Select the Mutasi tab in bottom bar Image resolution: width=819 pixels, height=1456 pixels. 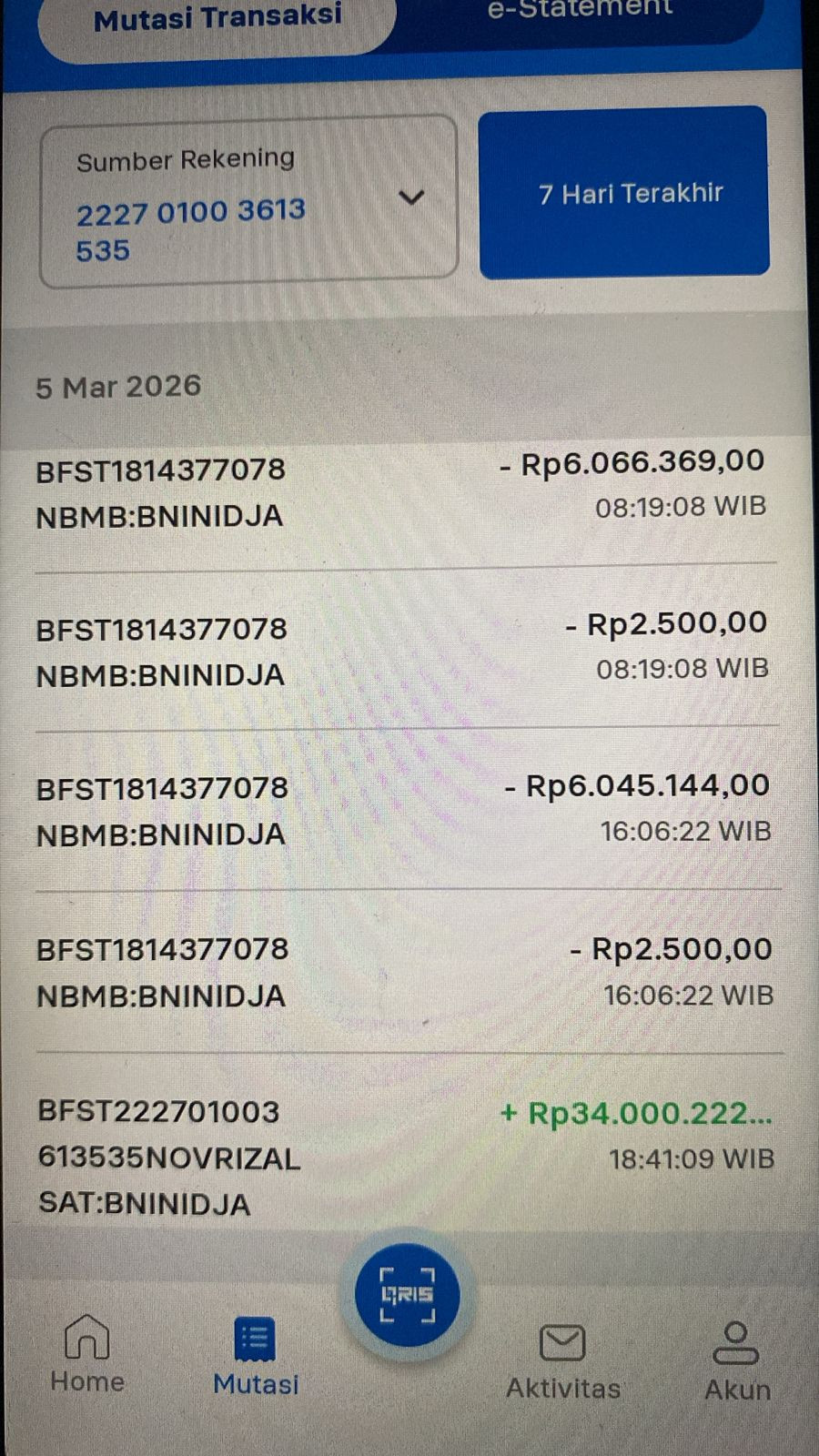click(256, 1356)
